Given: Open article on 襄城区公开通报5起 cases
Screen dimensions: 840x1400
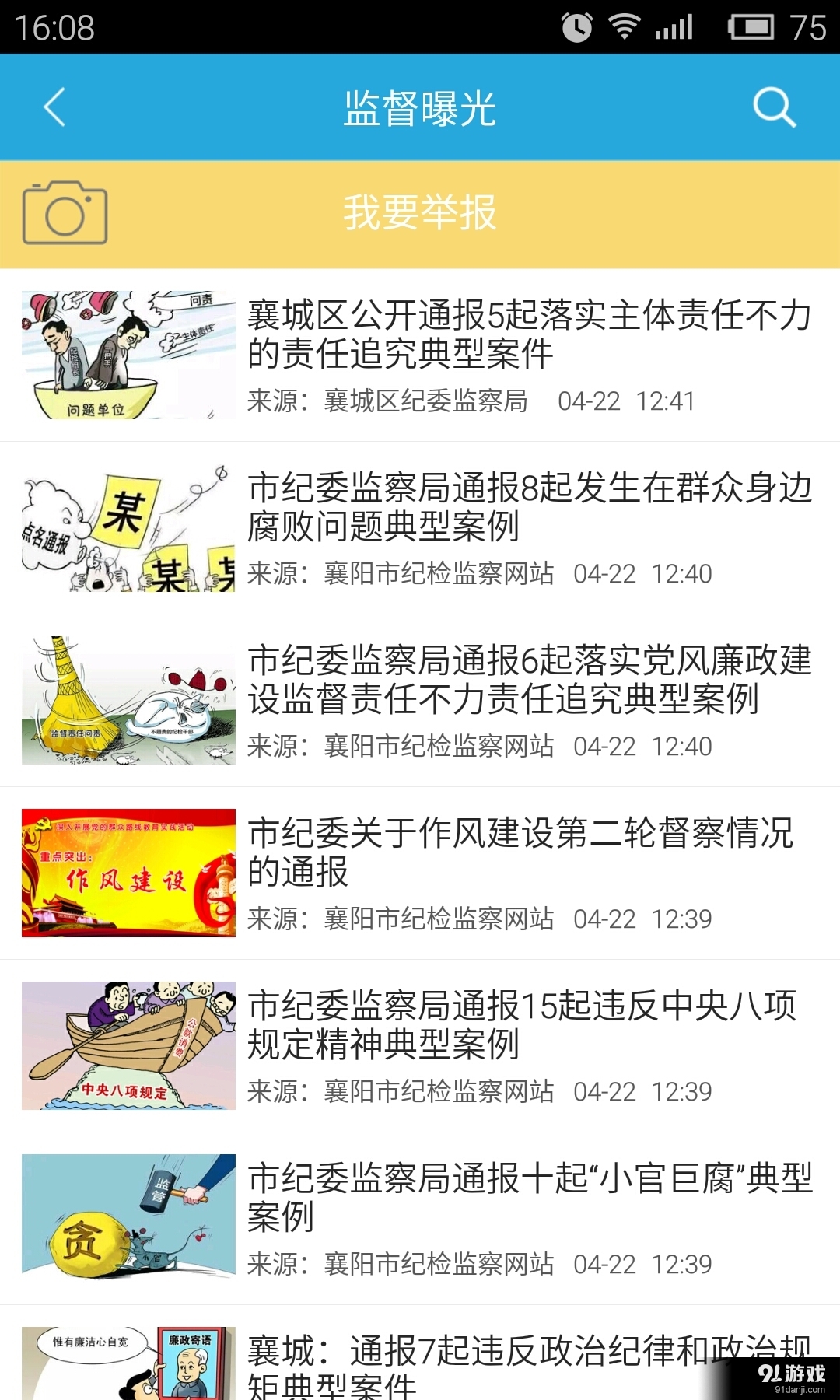Looking at the screenshot, I should tap(420, 355).
